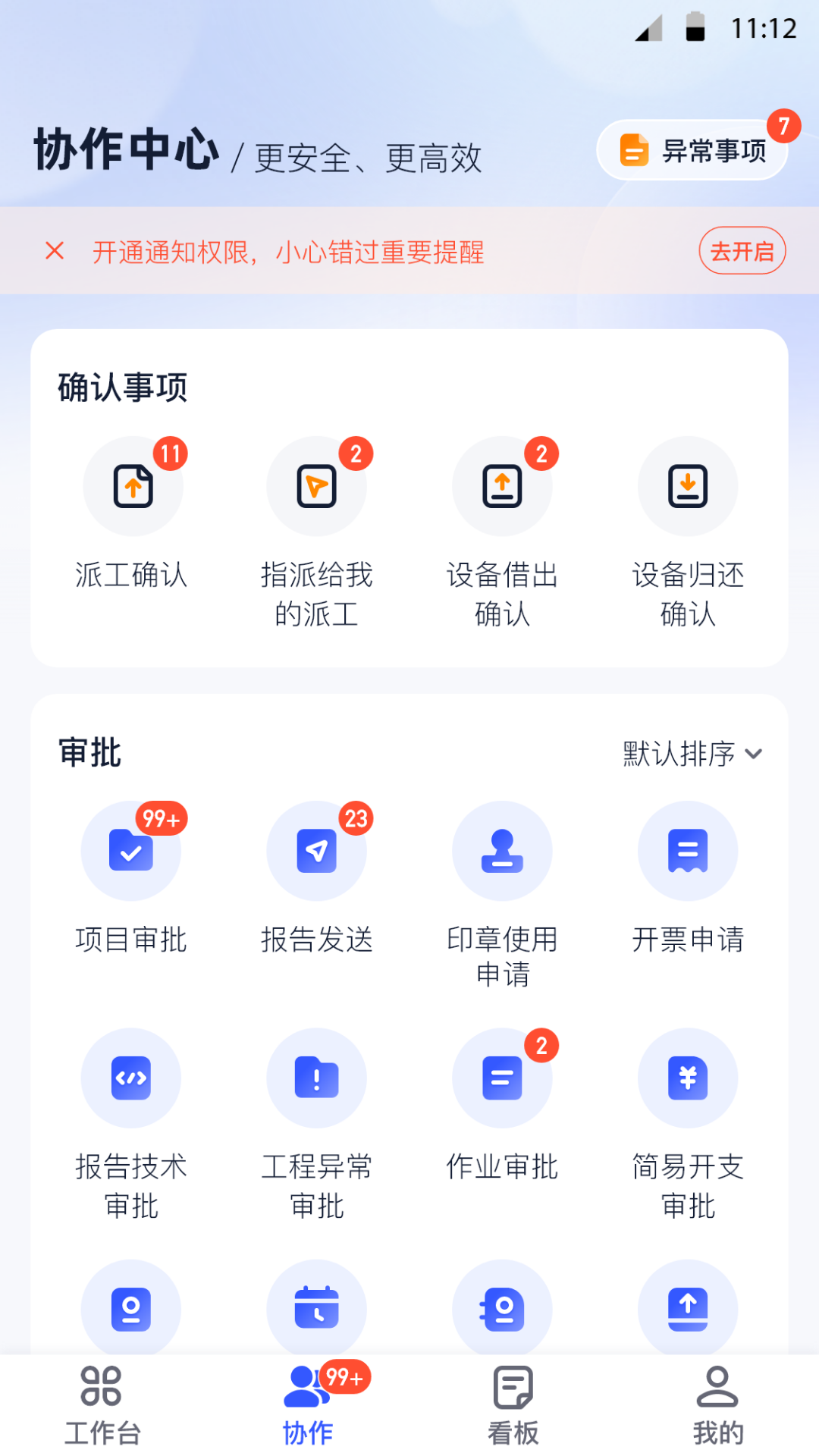819x1456 pixels.
Task: Select the 工程异常审批 folder icon
Action: [316, 1078]
